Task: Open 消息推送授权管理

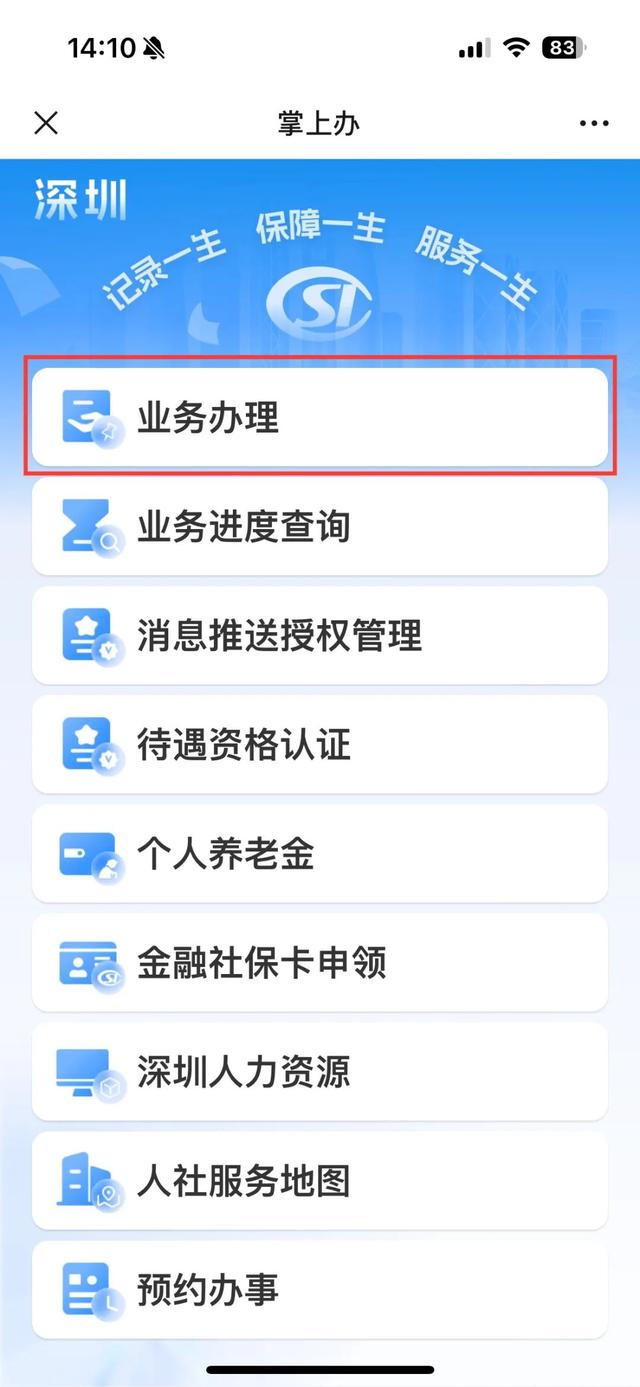Action: (320, 635)
